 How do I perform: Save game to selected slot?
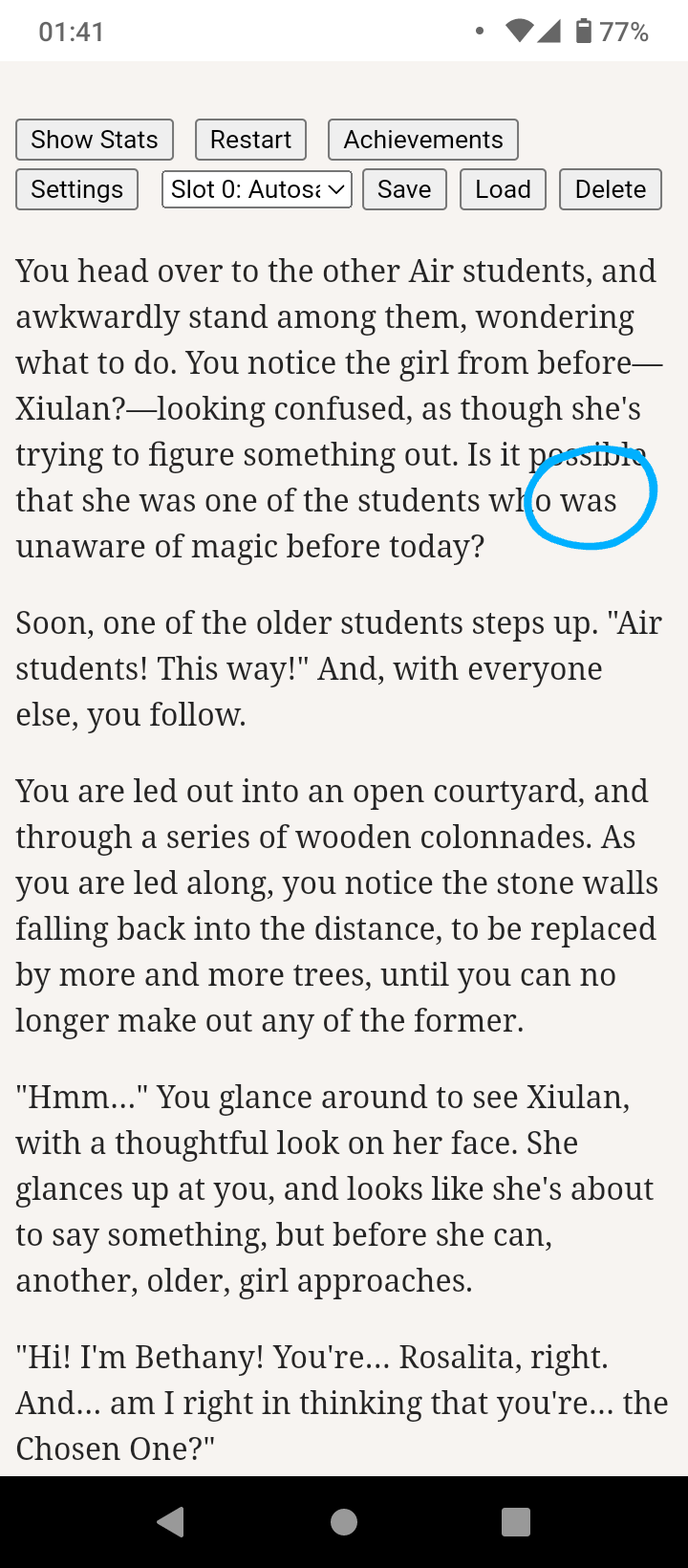pos(404,189)
